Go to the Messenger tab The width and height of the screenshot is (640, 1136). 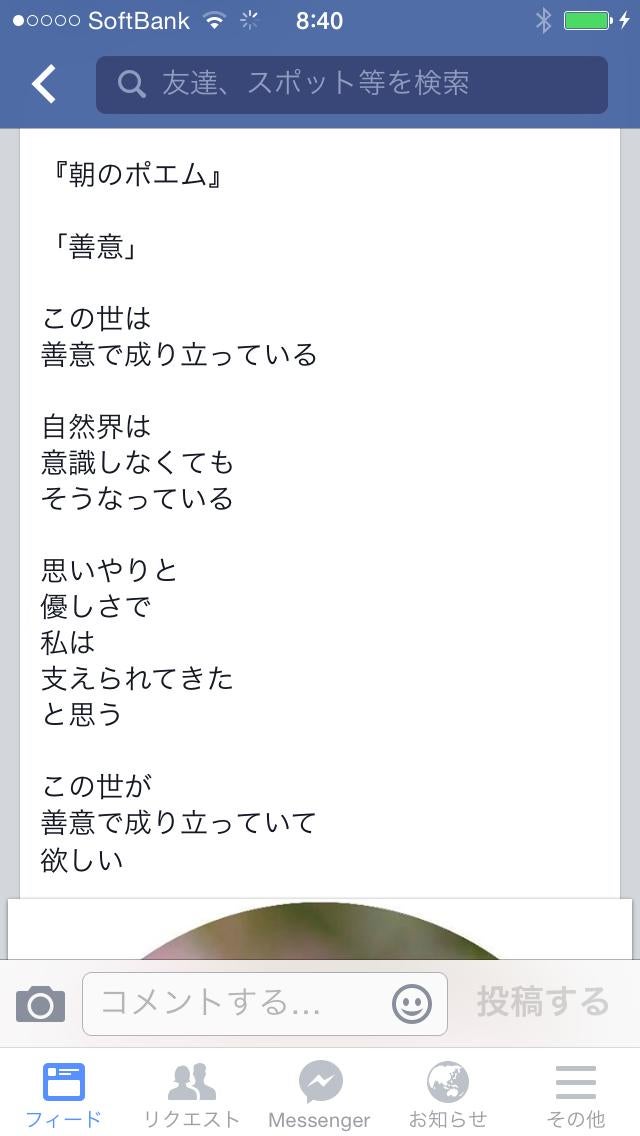320,1094
